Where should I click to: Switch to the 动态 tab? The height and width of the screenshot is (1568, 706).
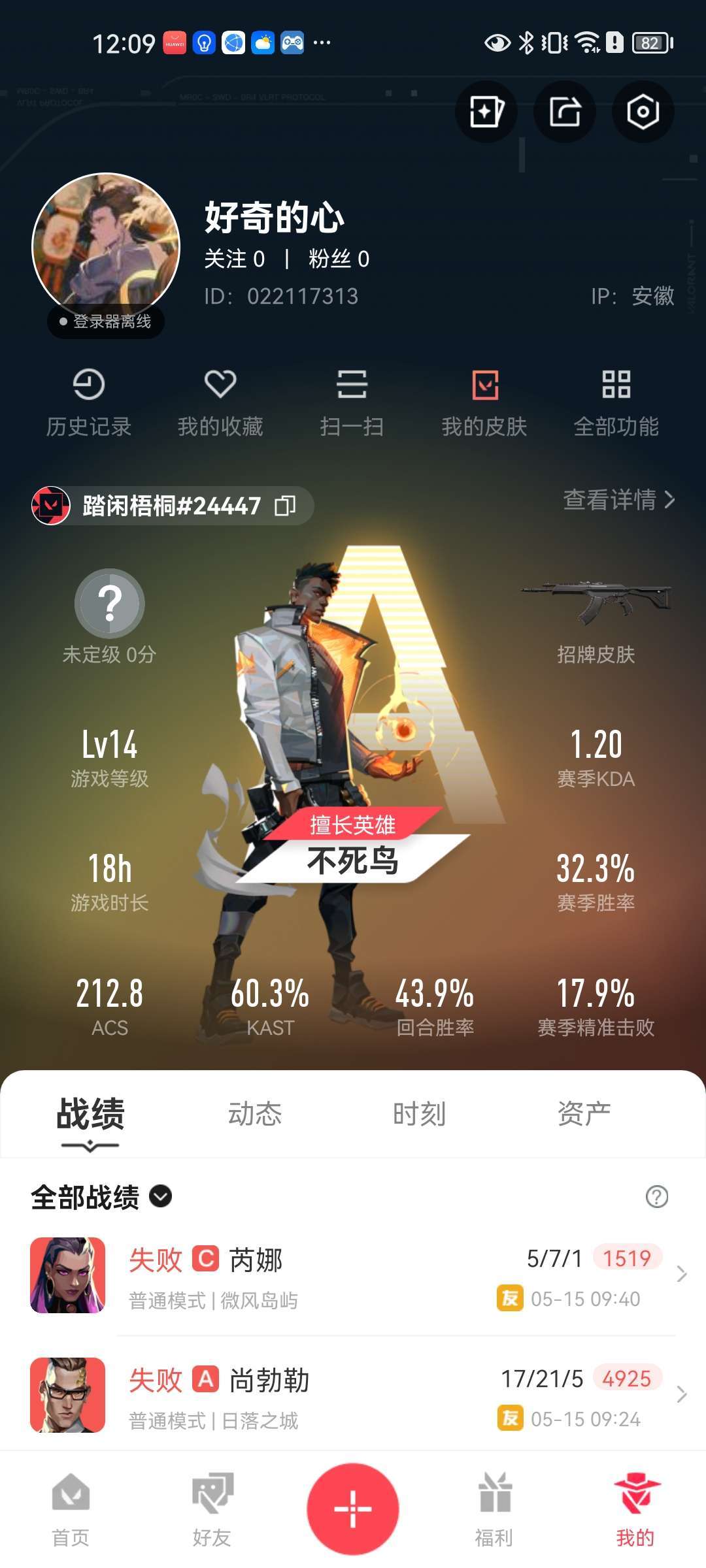[x=255, y=1114]
